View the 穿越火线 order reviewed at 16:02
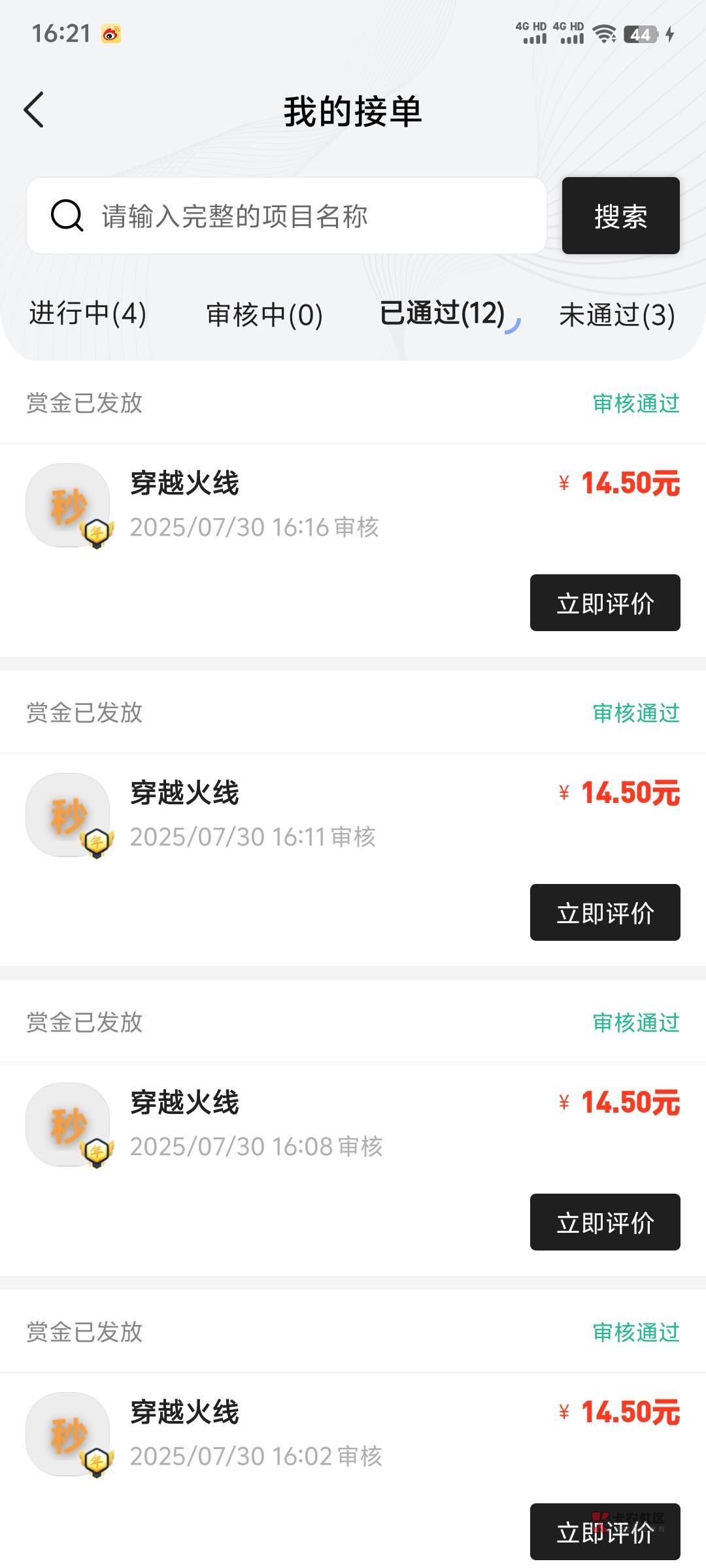Image resolution: width=706 pixels, height=1568 pixels. pos(185,1413)
